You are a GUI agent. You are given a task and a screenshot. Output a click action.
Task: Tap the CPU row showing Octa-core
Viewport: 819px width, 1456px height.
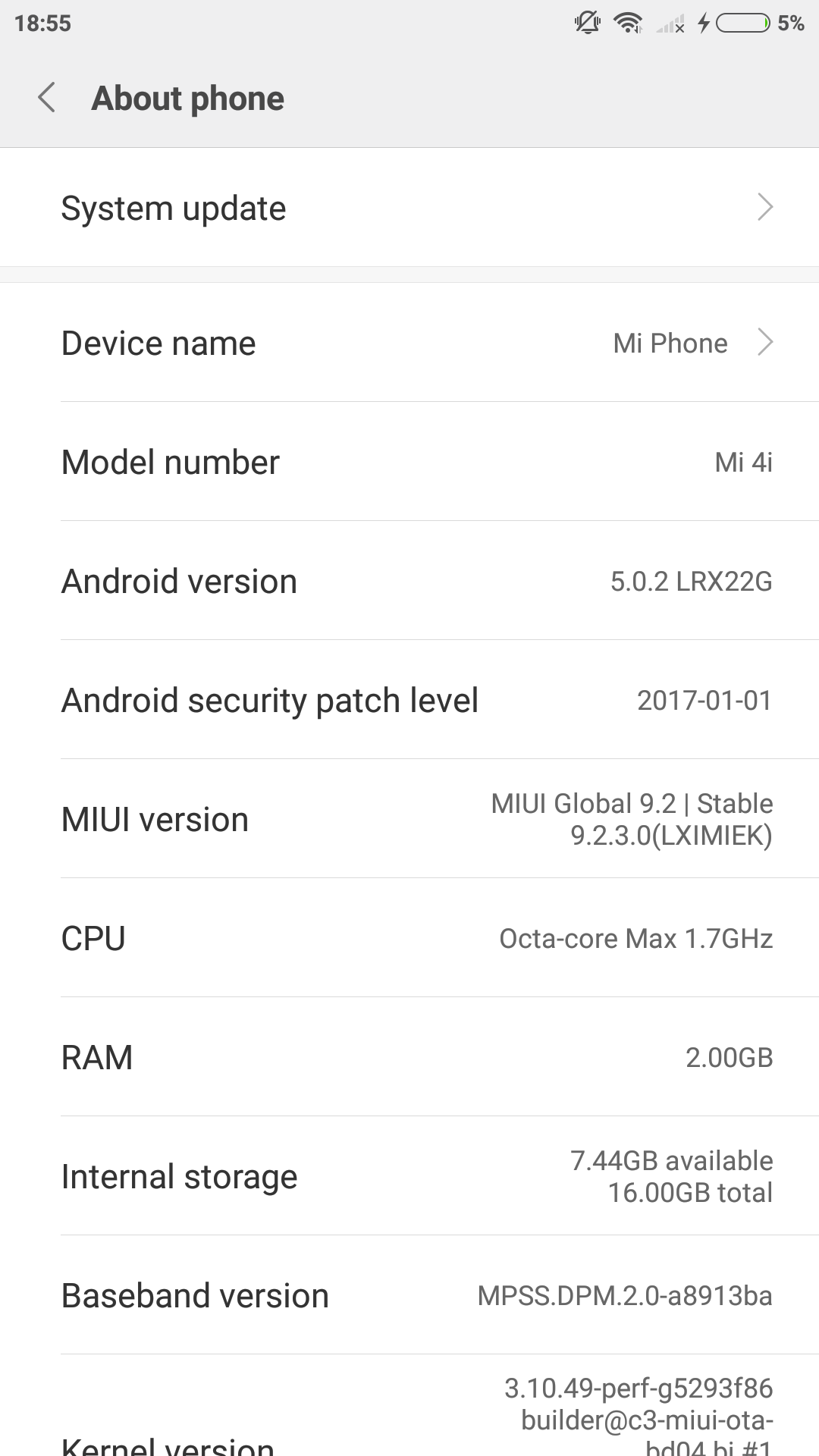(x=409, y=938)
